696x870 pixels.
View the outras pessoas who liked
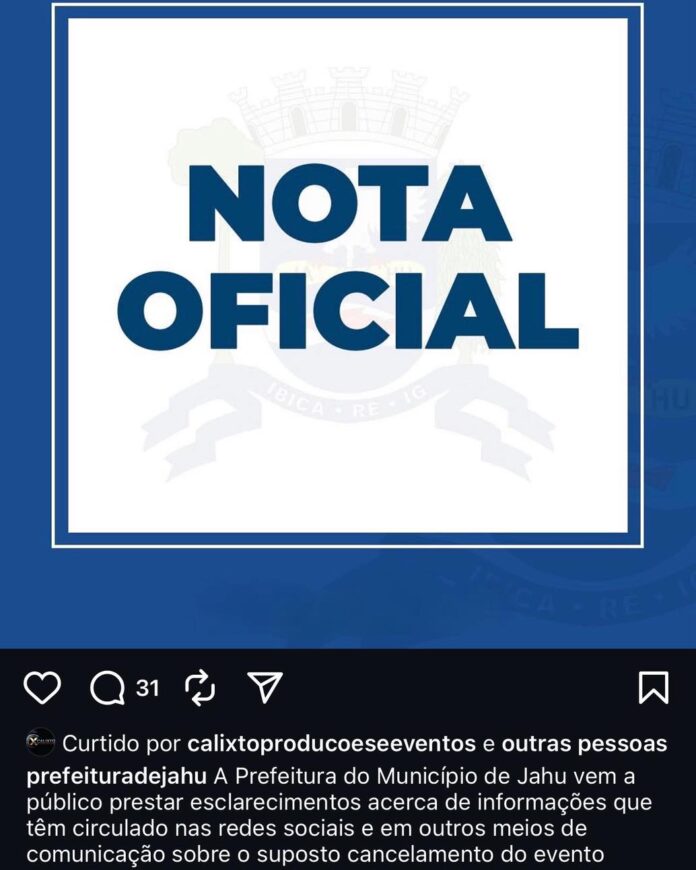tap(584, 744)
